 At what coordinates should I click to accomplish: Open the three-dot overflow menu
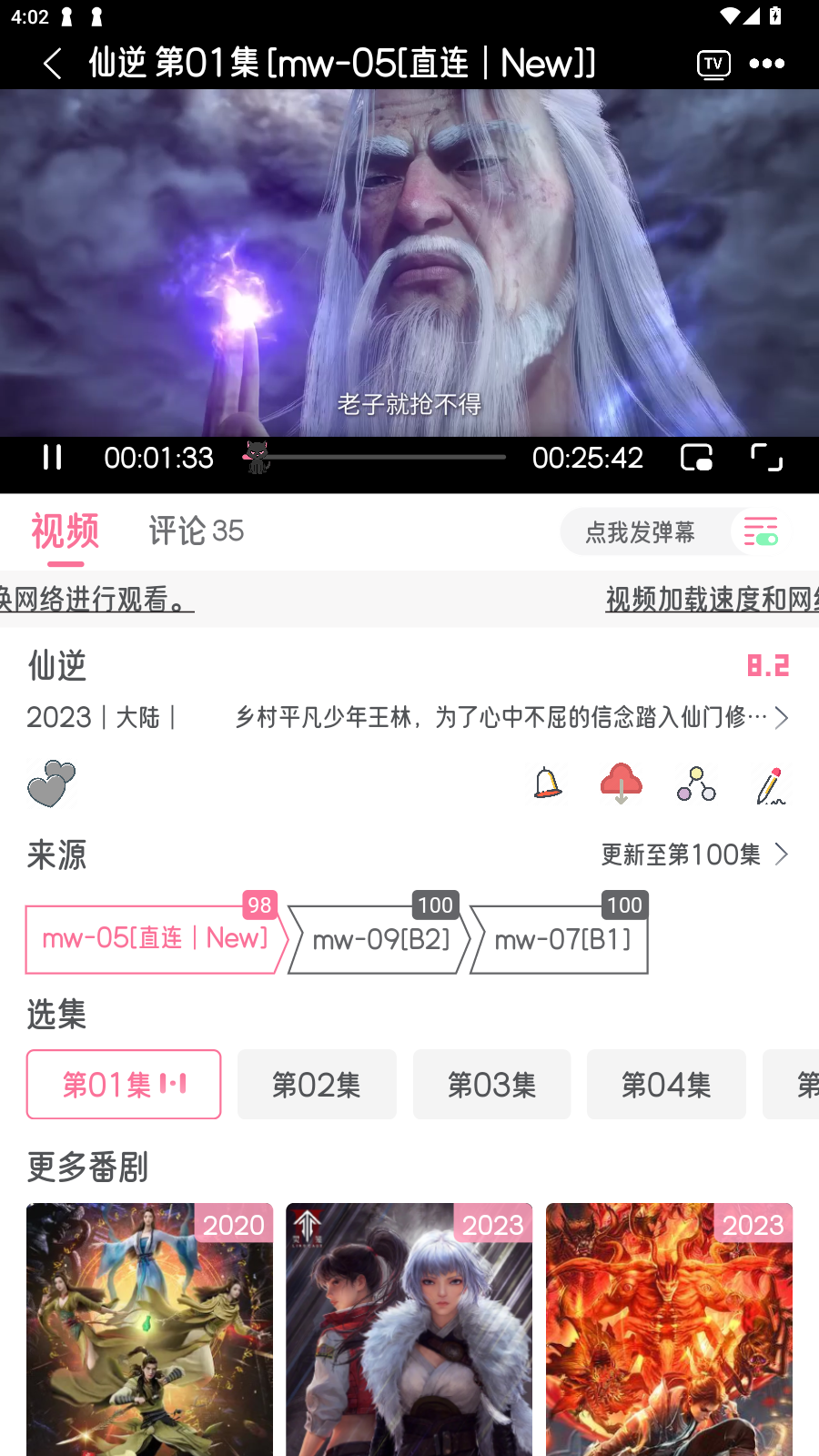click(767, 63)
